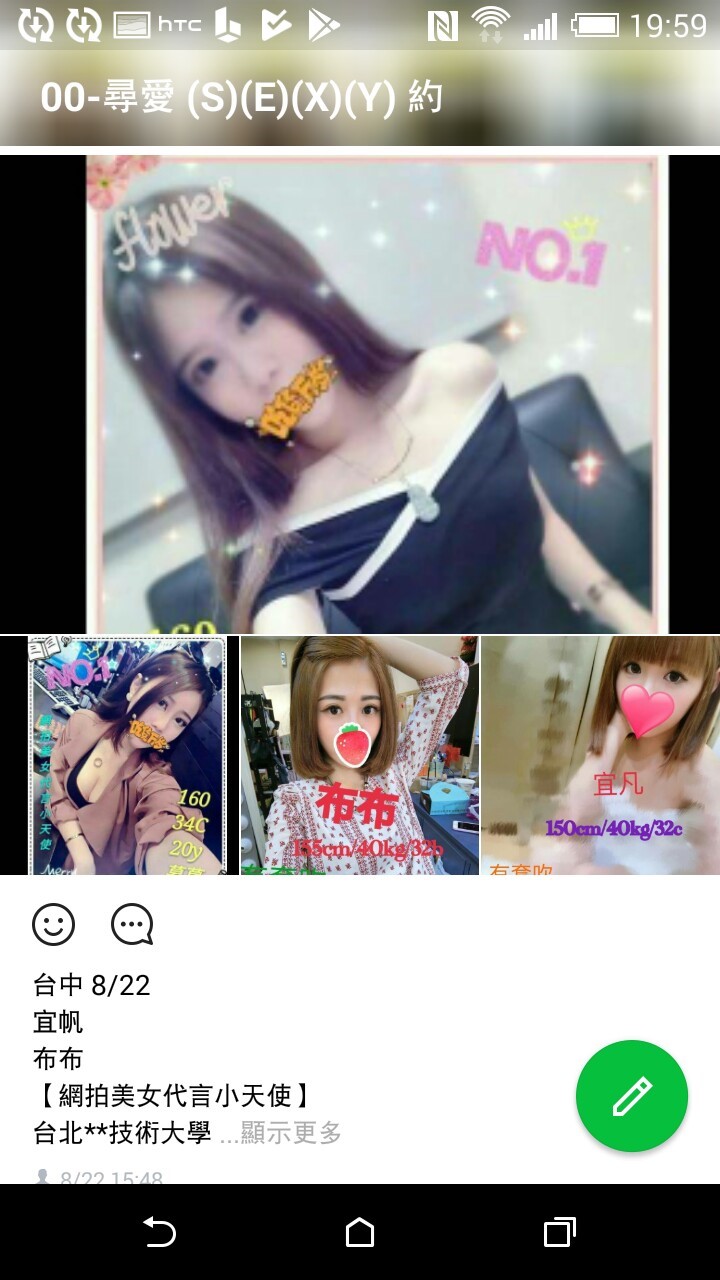Open the photo tile labeled 宜凡

600,756
